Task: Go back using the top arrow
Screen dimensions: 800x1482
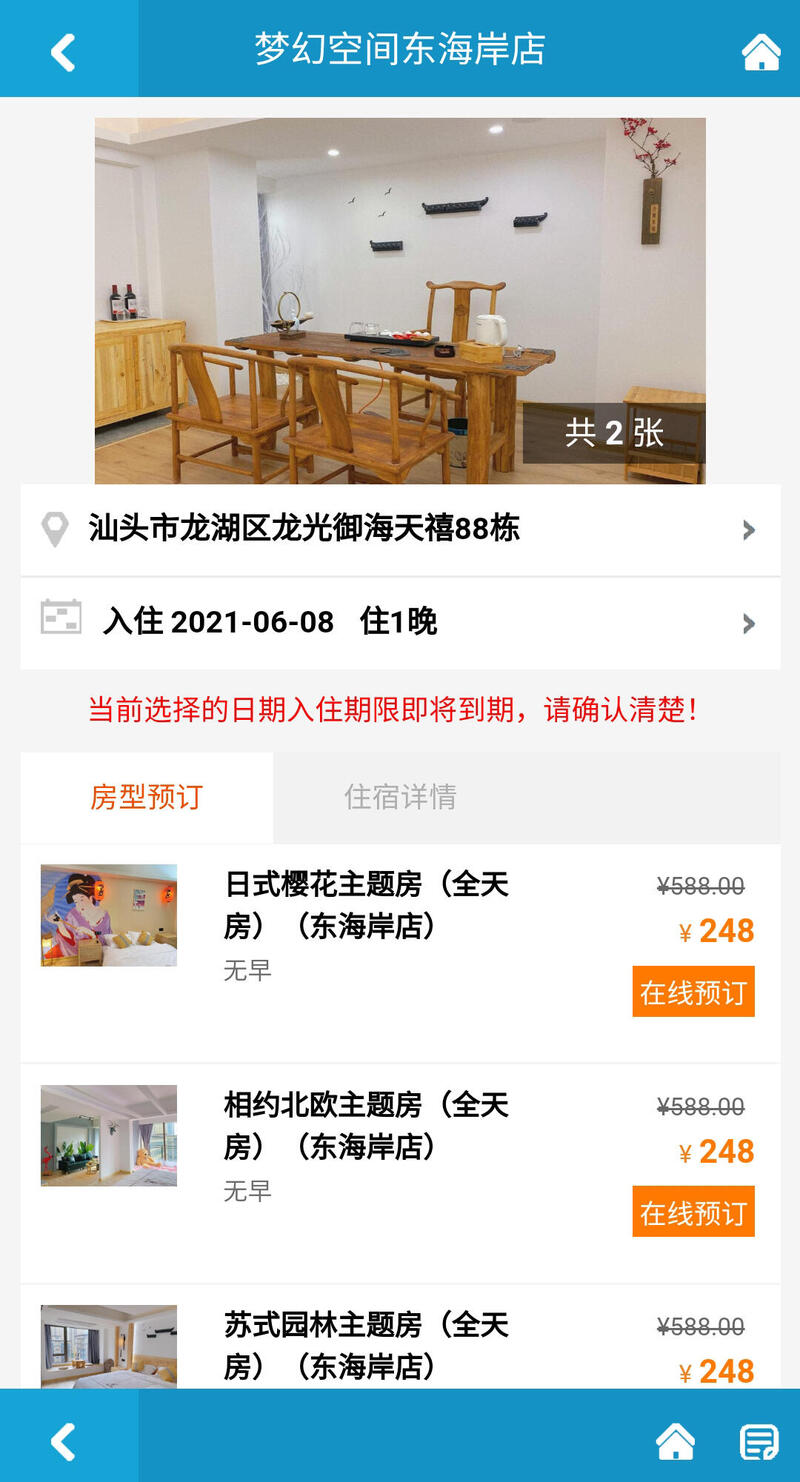Action: (x=64, y=52)
